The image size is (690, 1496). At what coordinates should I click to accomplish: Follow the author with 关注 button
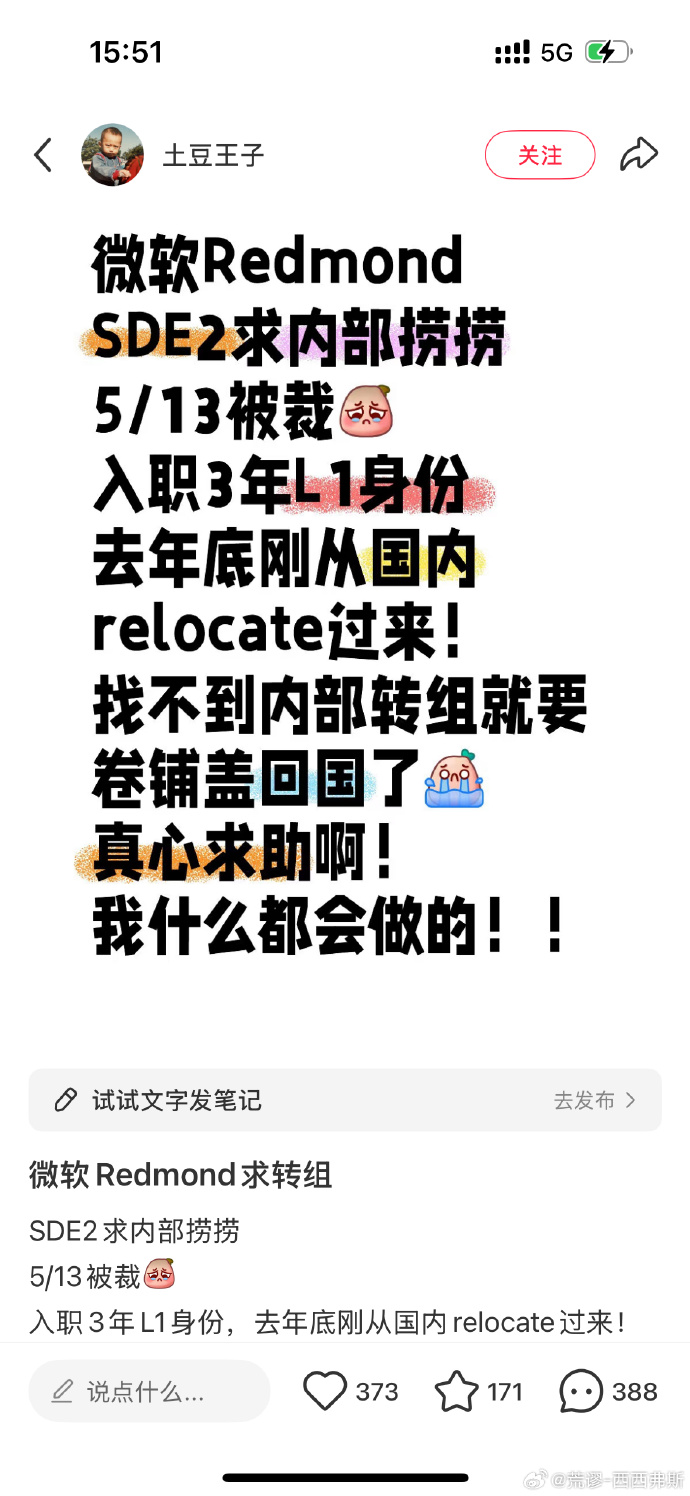pos(540,155)
